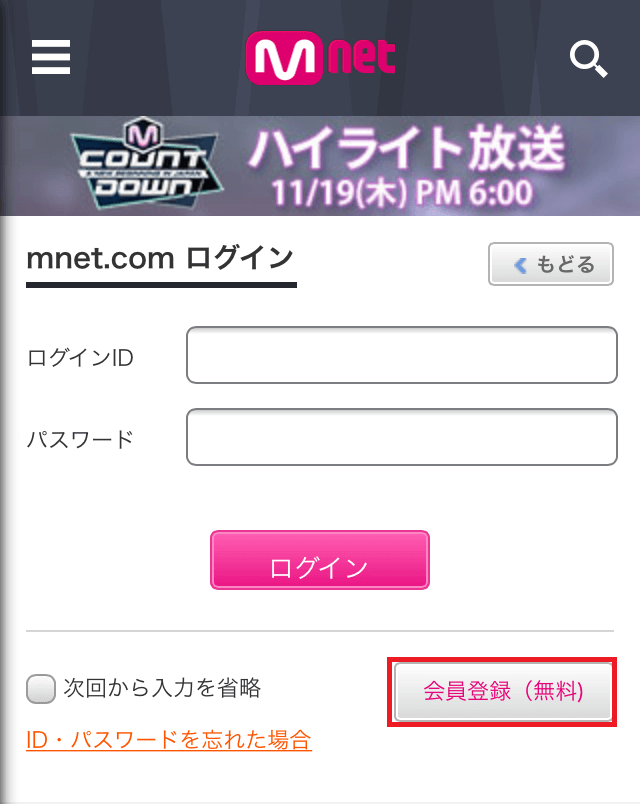This screenshot has width=640, height=804.
Task: Tap the pink ログイン button
Action: (x=319, y=561)
